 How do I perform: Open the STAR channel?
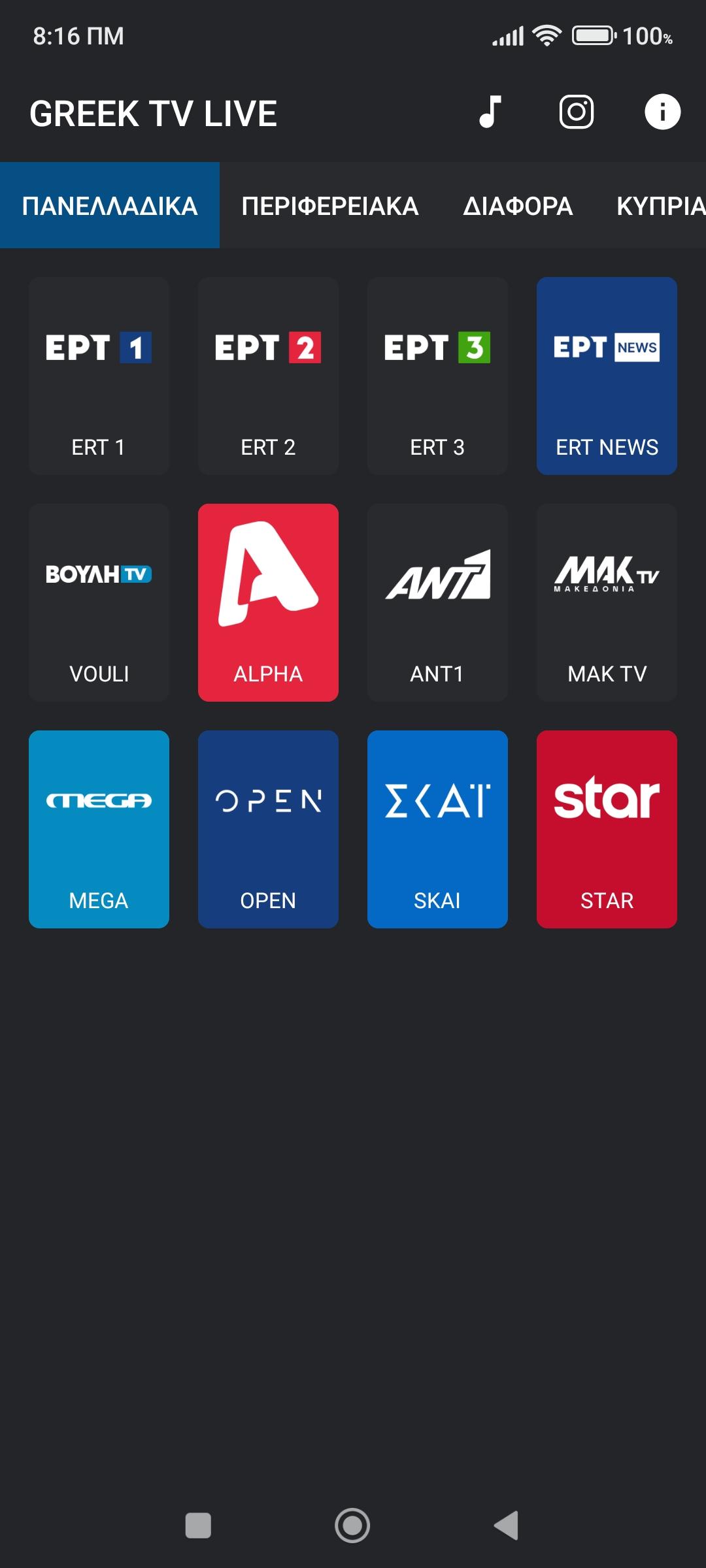pos(607,829)
